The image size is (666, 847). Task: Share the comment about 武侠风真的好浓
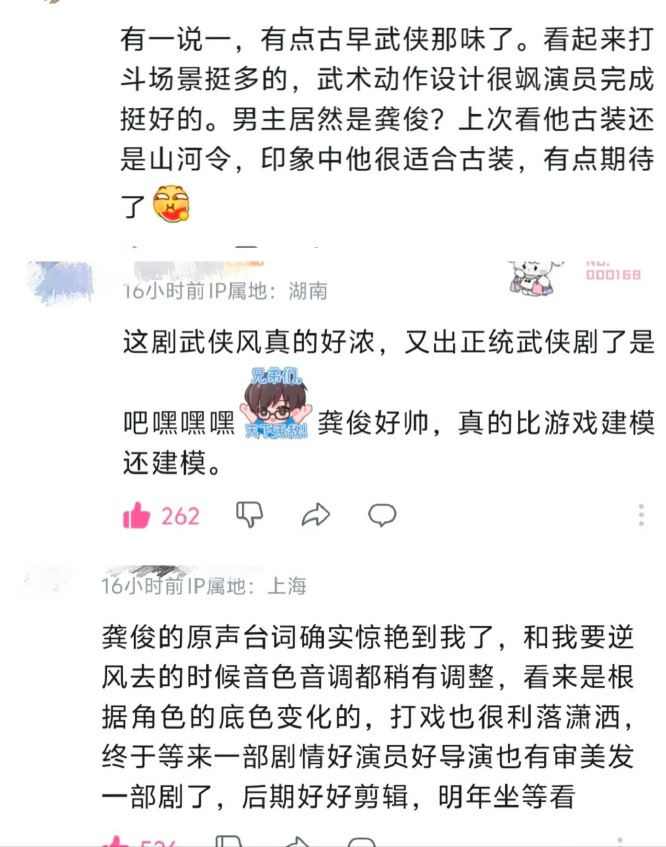pyautogui.click(x=316, y=515)
